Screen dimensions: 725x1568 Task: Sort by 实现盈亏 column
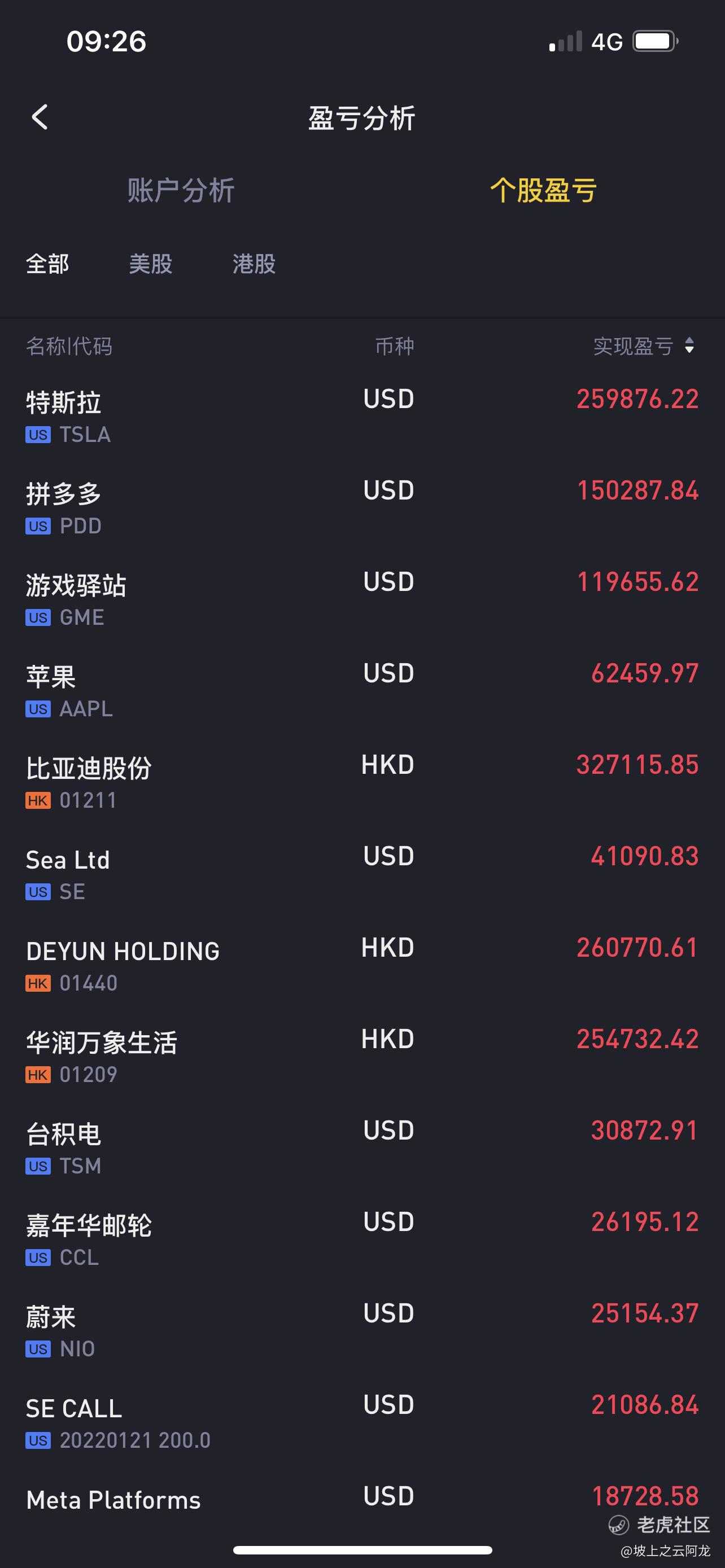644,346
